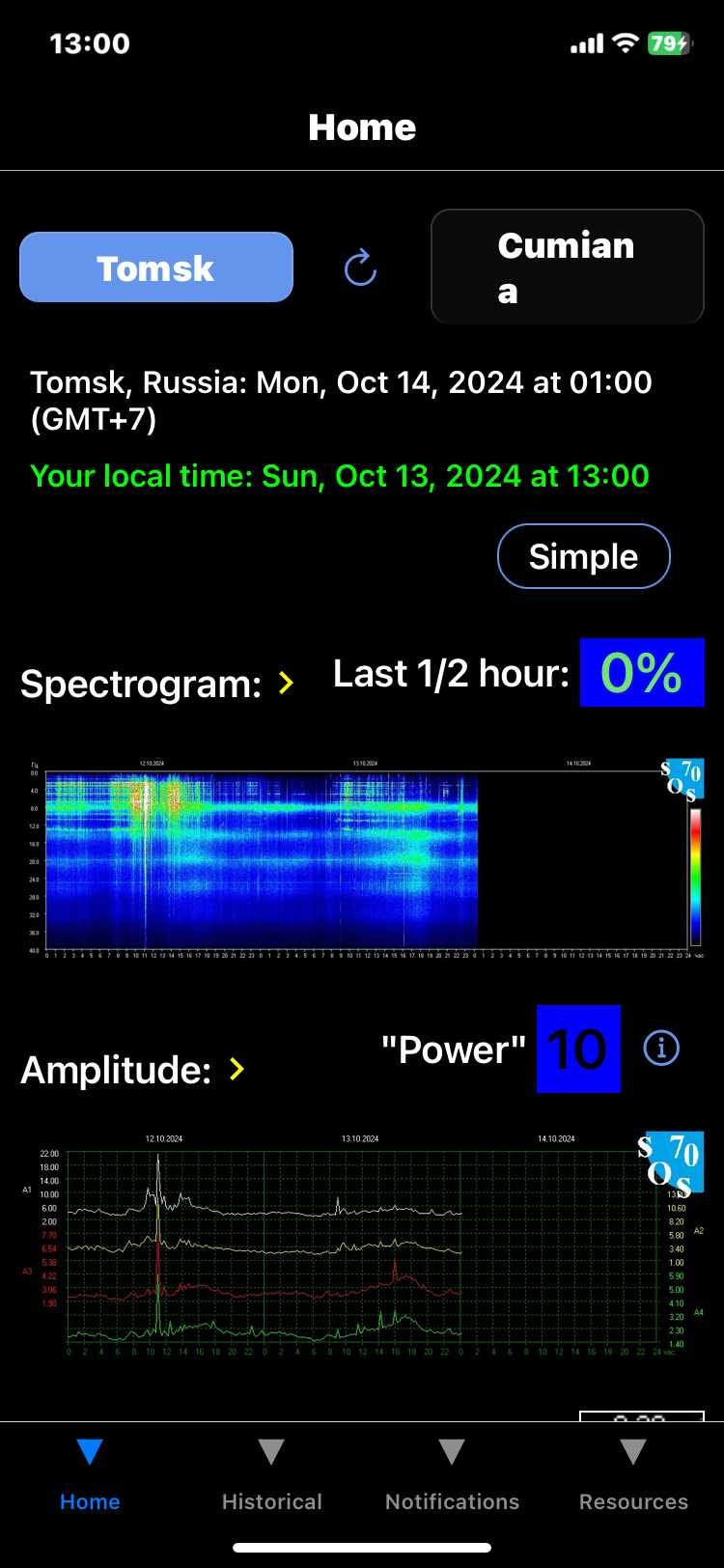Open the Notifications tab
Viewport: 724px width, 1568px height.
click(x=452, y=1475)
